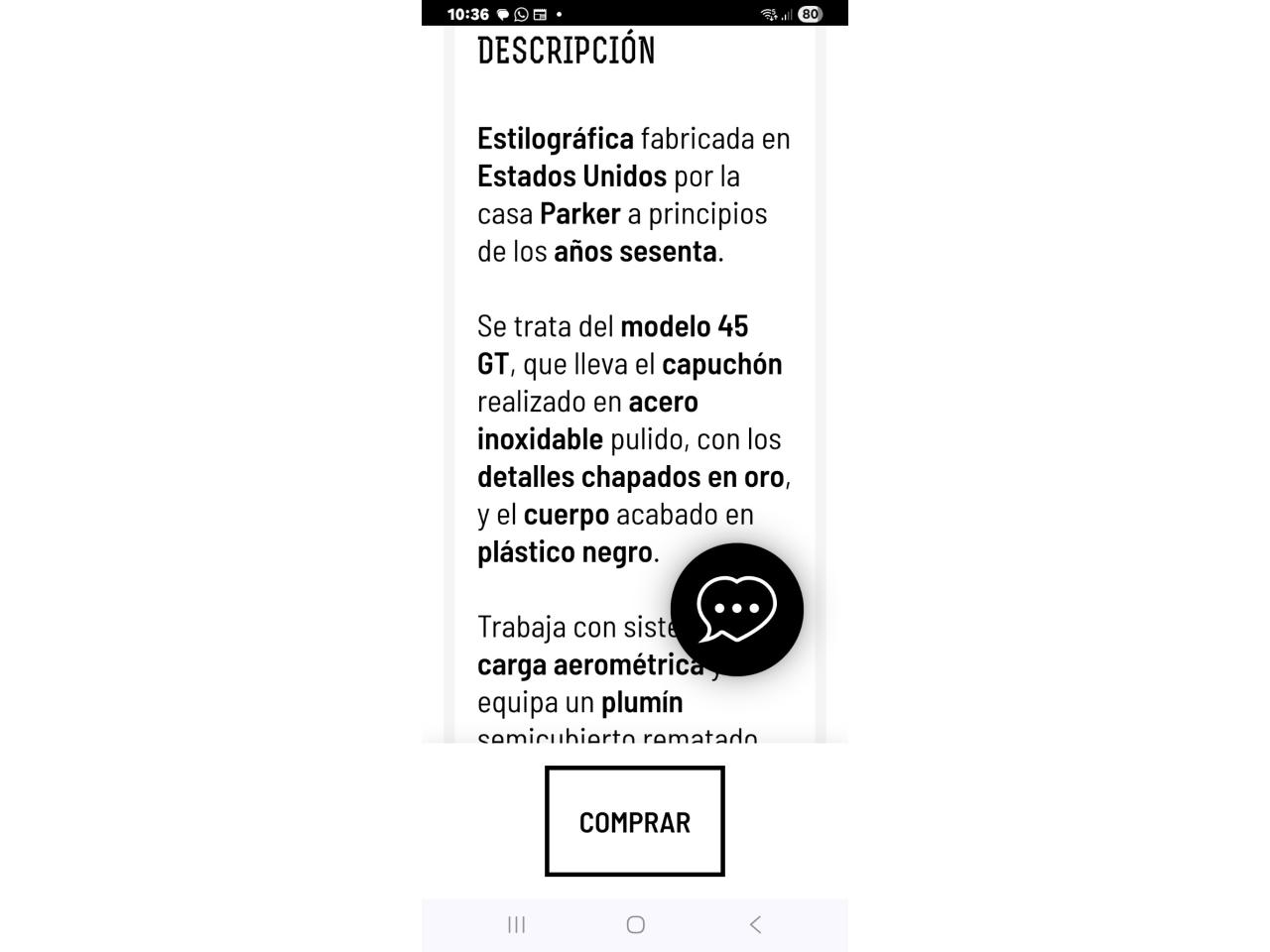The height and width of the screenshot is (952, 1270).
Task: Go back with the system back button
Action: (x=755, y=924)
